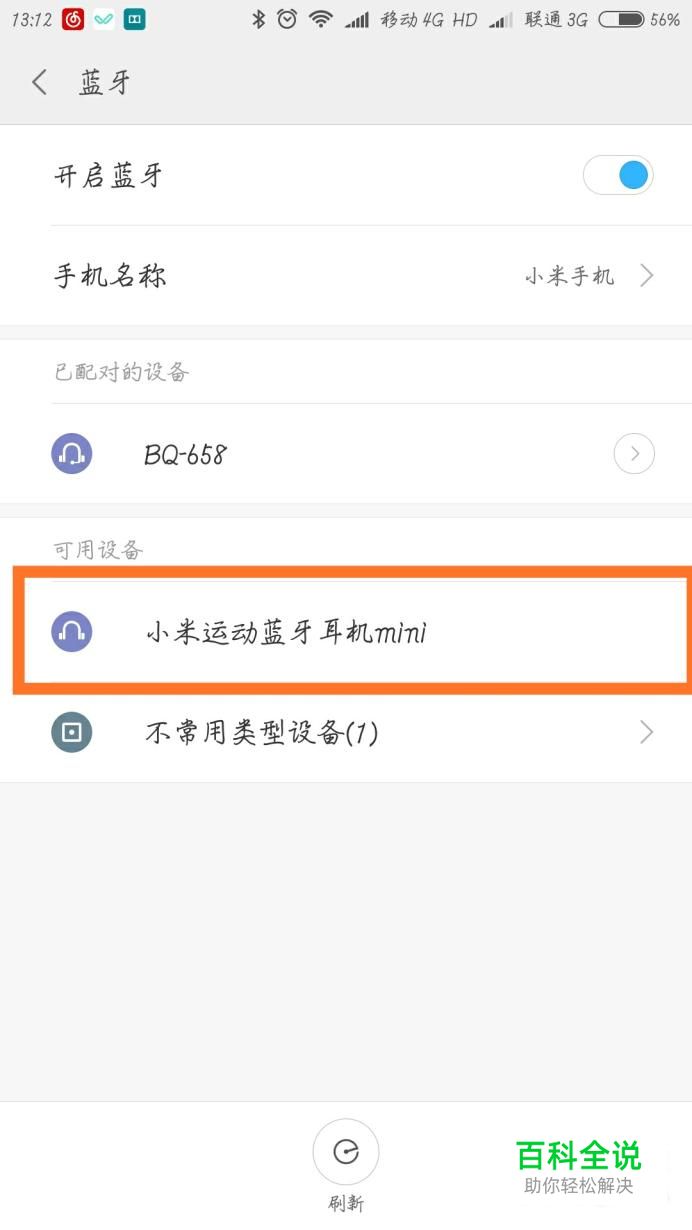Viewport: 692px width, 1230px height.
Task: Connect to paired device BQ-658
Action: pos(346,455)
